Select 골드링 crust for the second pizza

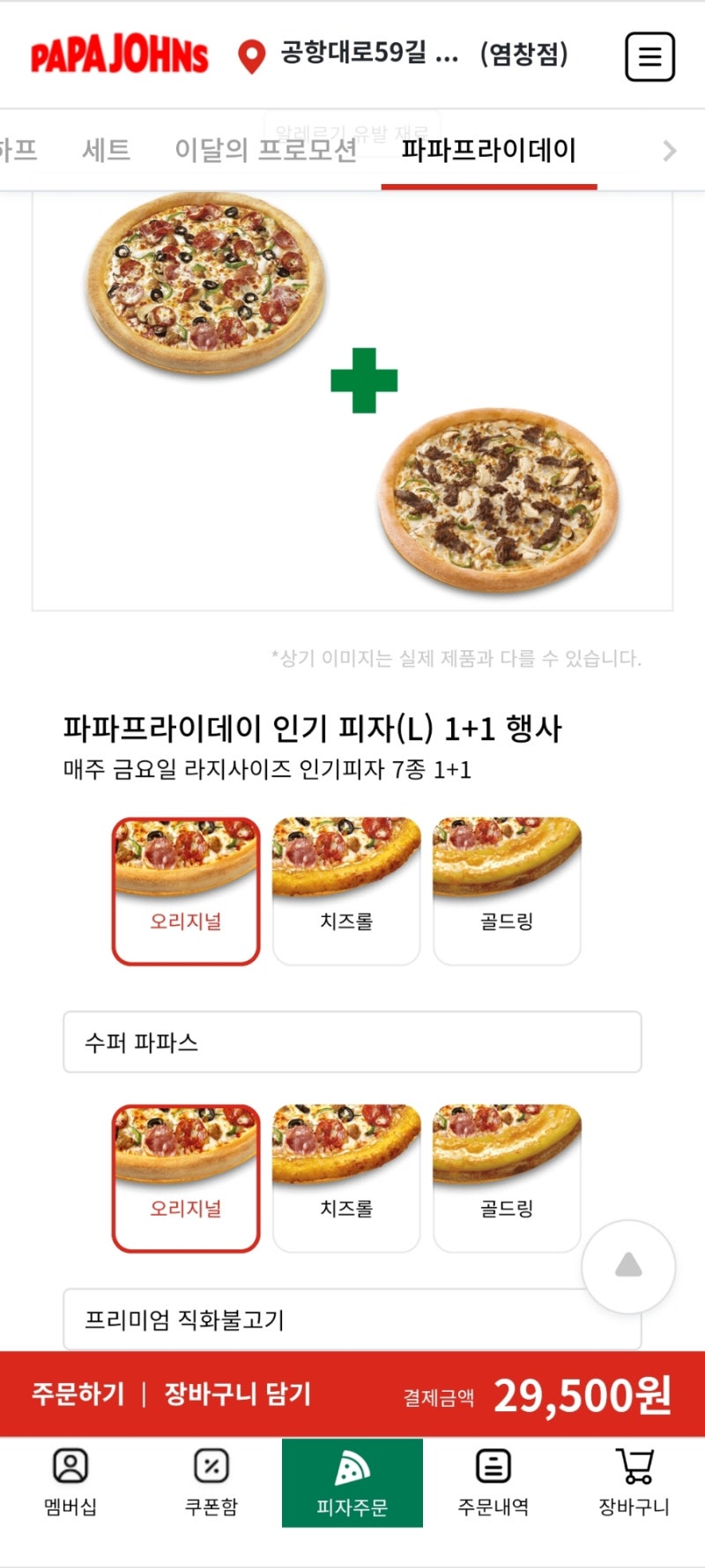click(x=507, y=1172)
